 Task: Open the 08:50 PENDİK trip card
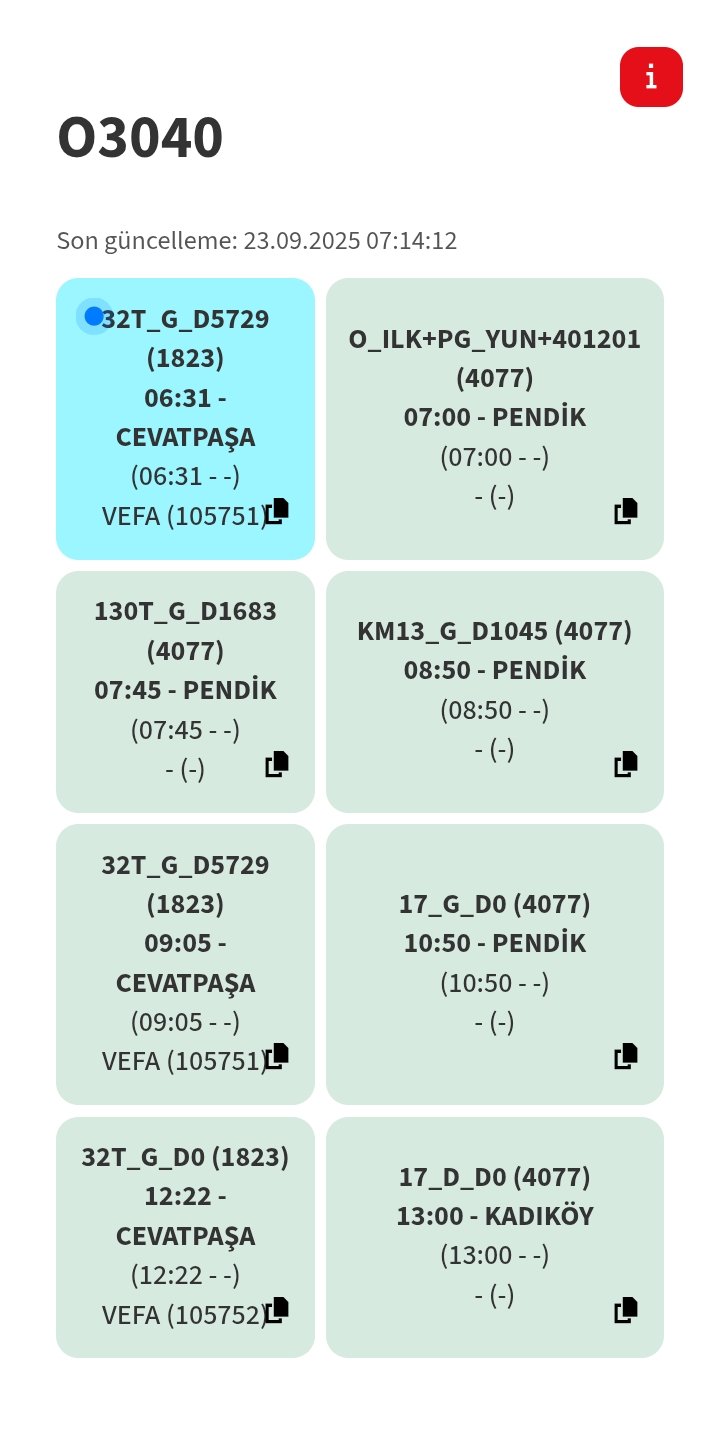[x=494, y=691]
